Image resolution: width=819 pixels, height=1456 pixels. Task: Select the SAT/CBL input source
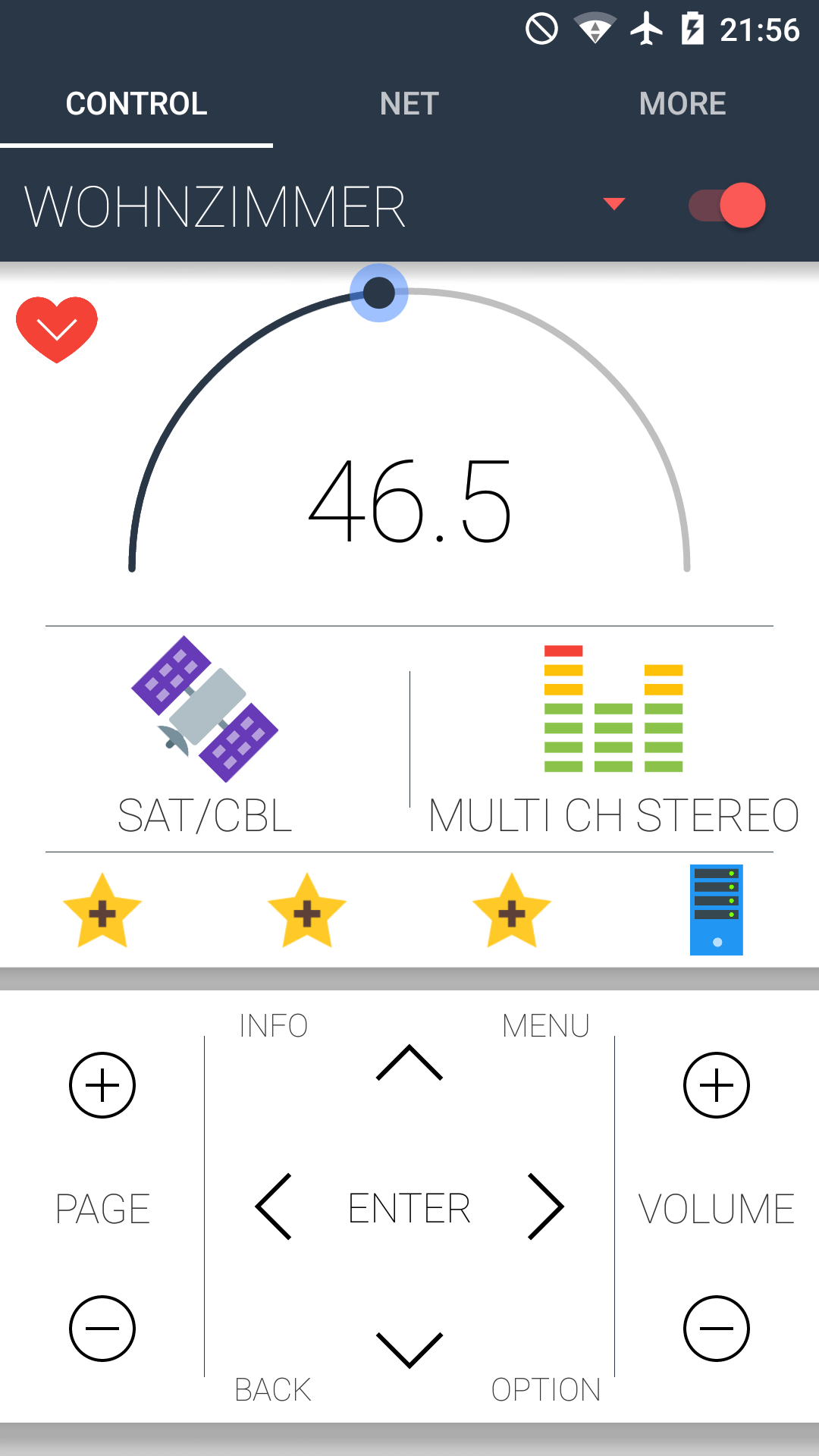pos(205,736)
